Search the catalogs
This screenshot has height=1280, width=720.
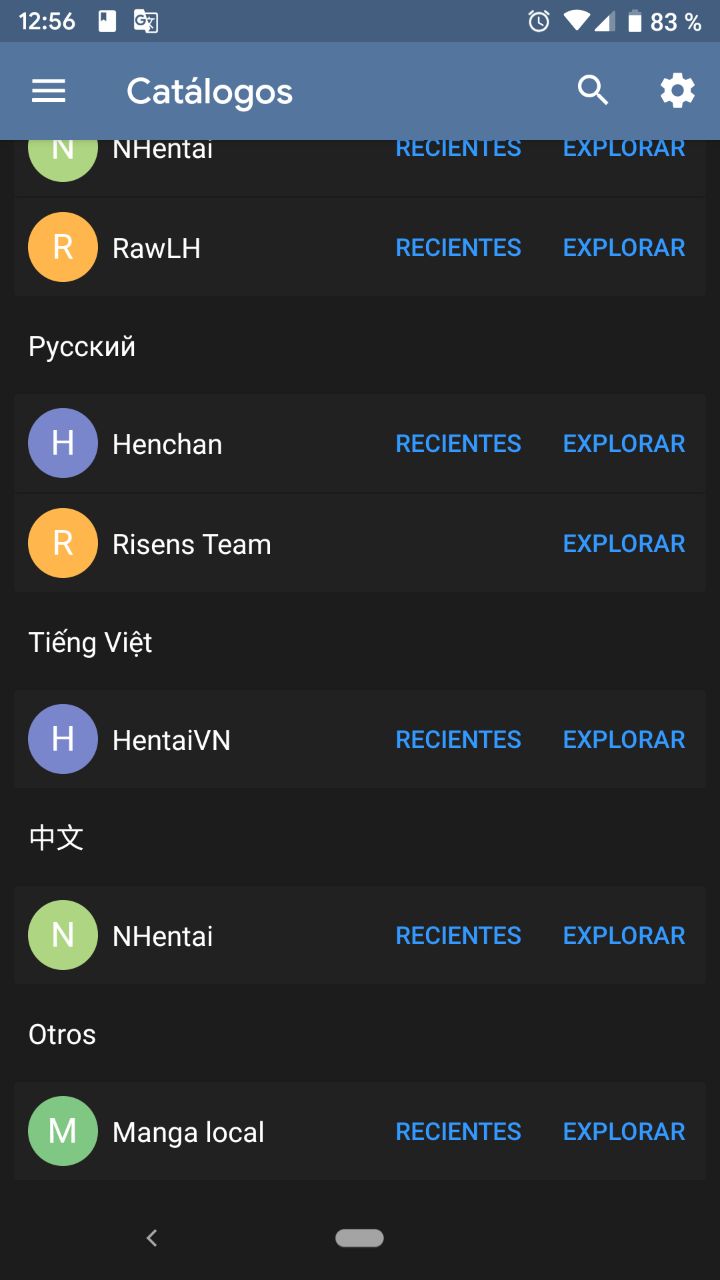[593, 91]
